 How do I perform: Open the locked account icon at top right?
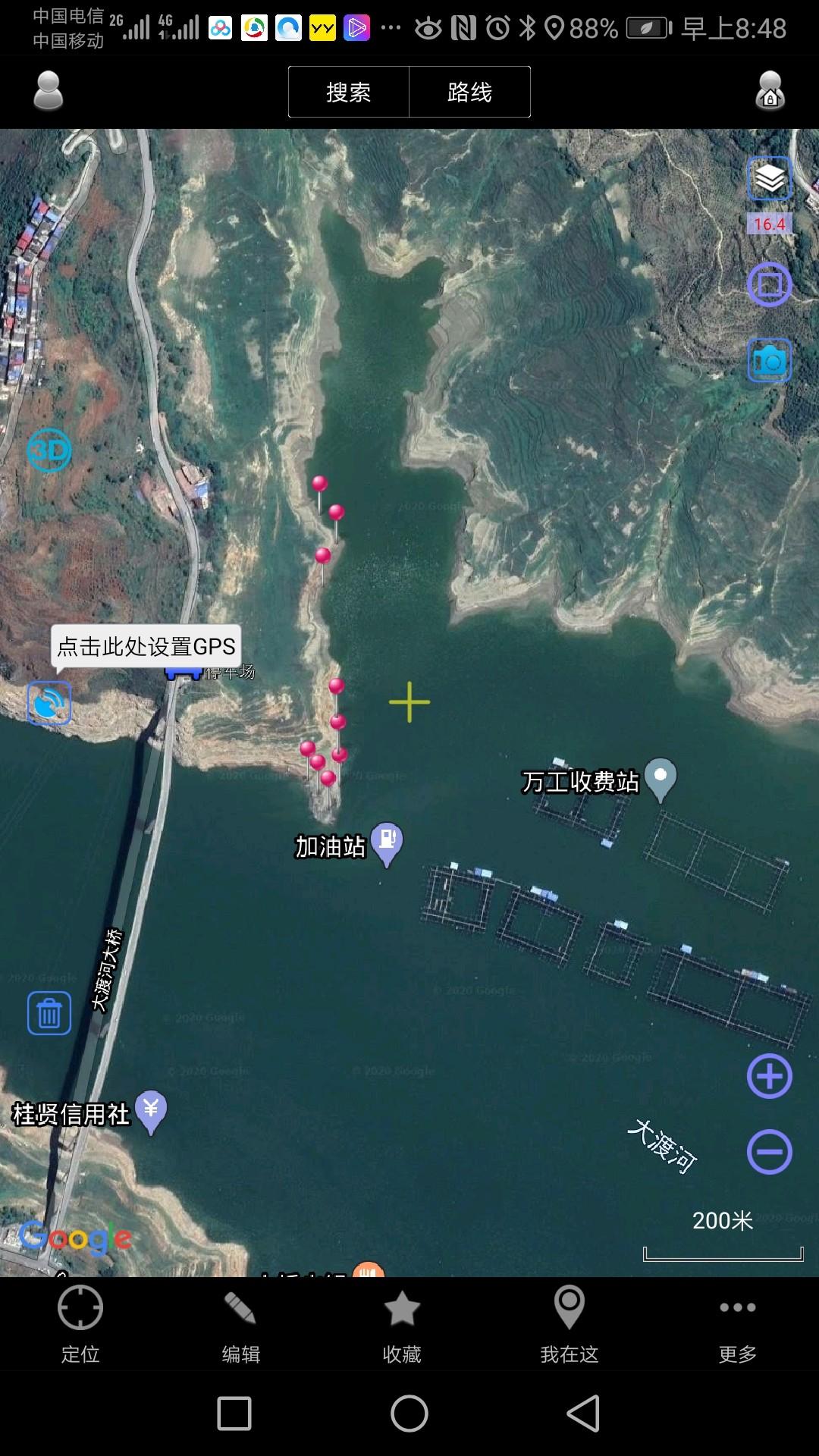click(x=770, y=91)
